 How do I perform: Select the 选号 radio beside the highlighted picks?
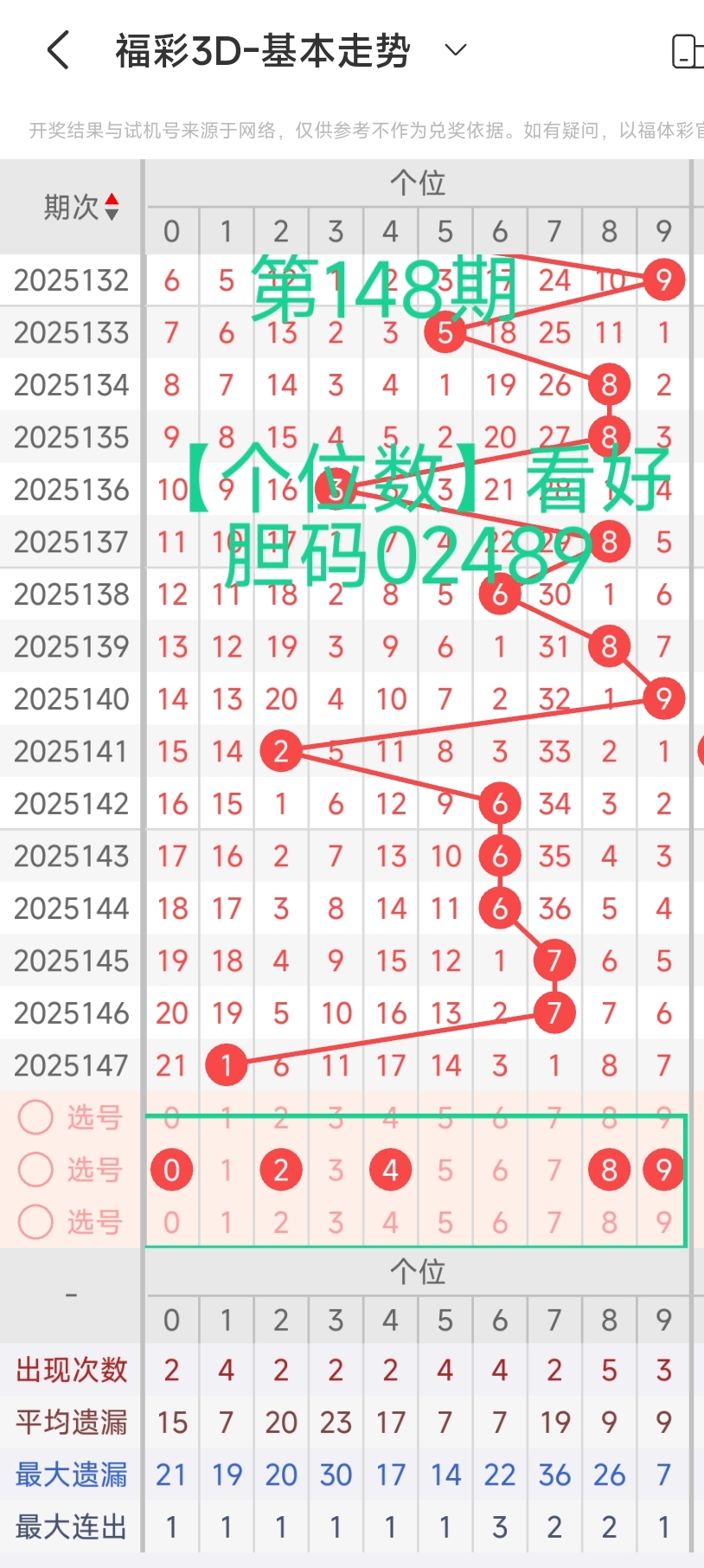[36, 1170]
